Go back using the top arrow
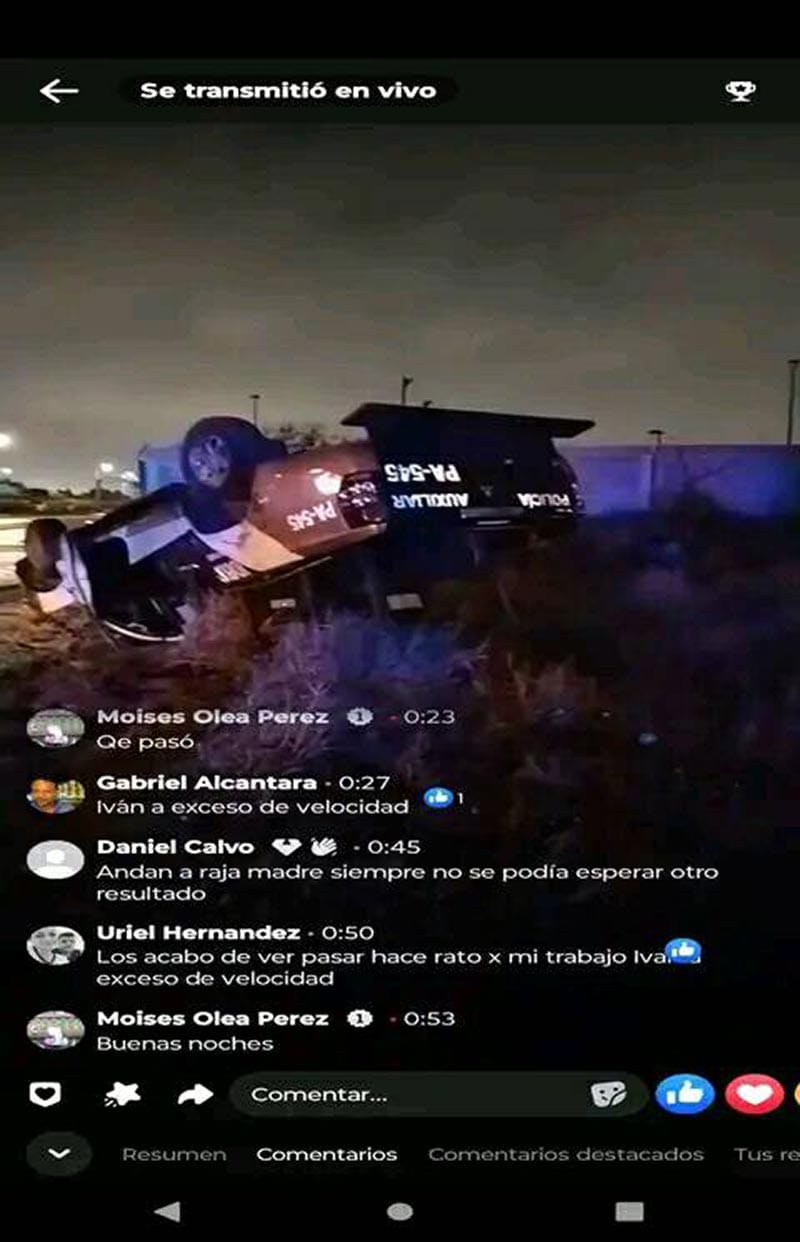 coord(59,91)
